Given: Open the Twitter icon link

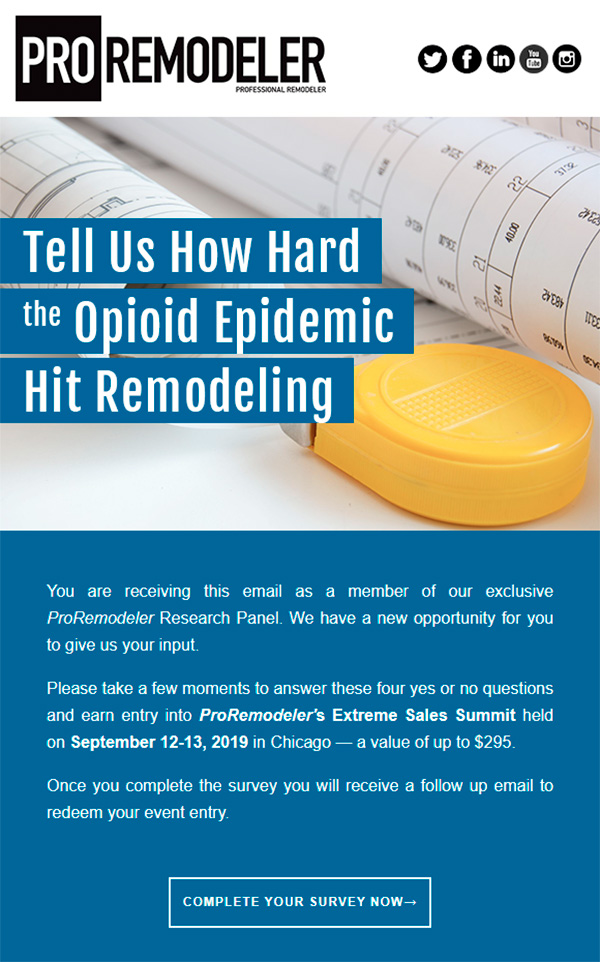Looking at the screenshot, I should [433, 59].
